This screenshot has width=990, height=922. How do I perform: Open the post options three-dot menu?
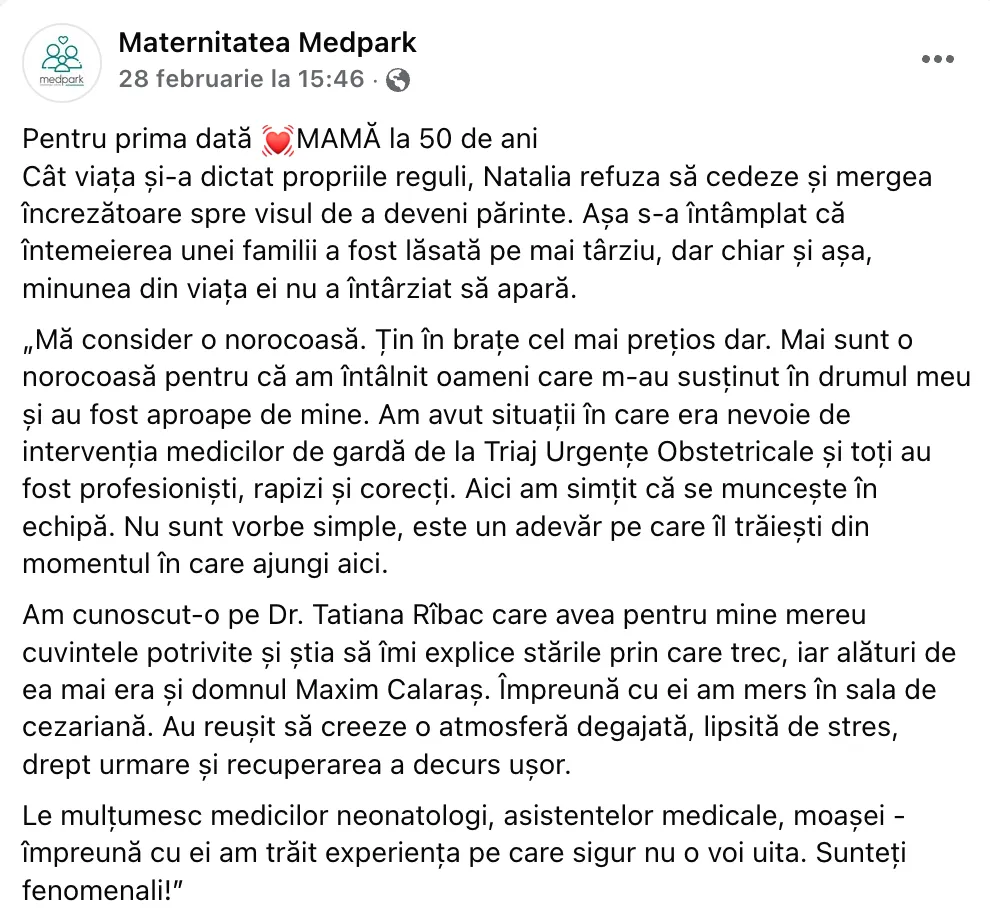(937, 59)
